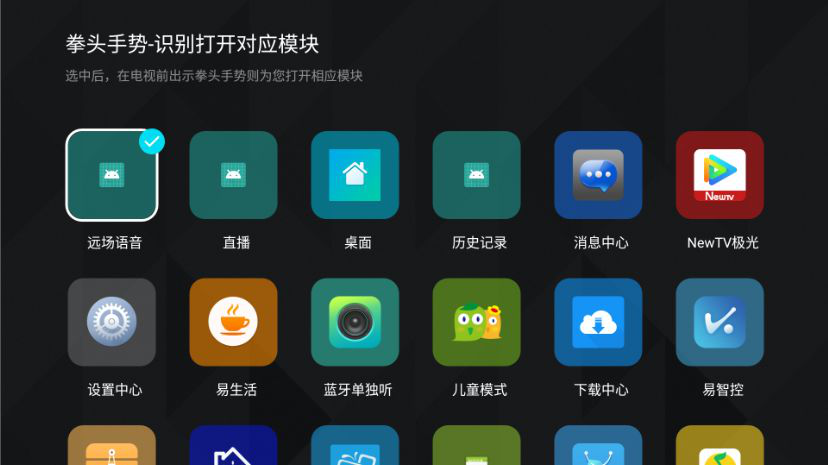Pick the 下载中心 cloud tile
828x465 pixels.
599,322
